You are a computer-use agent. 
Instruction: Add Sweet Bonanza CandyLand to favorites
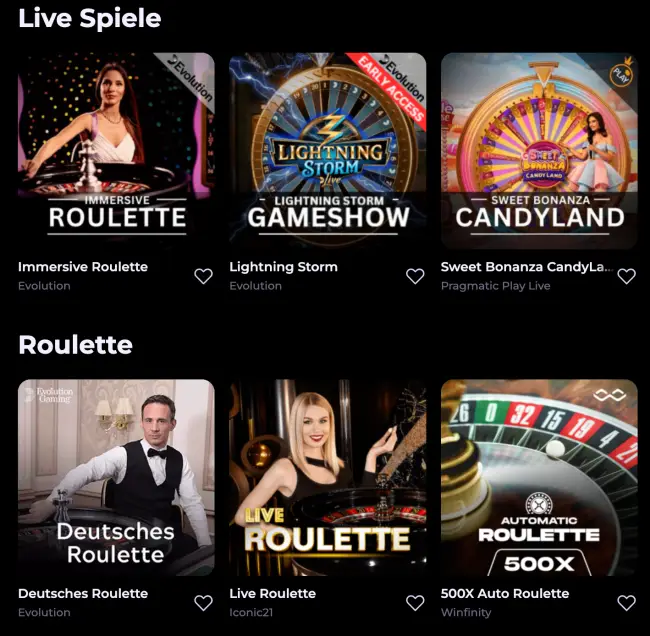coord(626,276)
